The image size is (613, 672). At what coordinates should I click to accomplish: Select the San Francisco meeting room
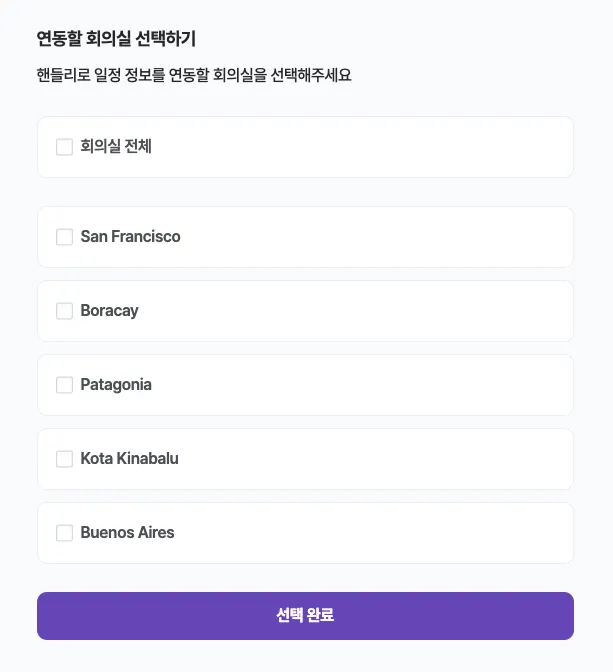[65, 237]
